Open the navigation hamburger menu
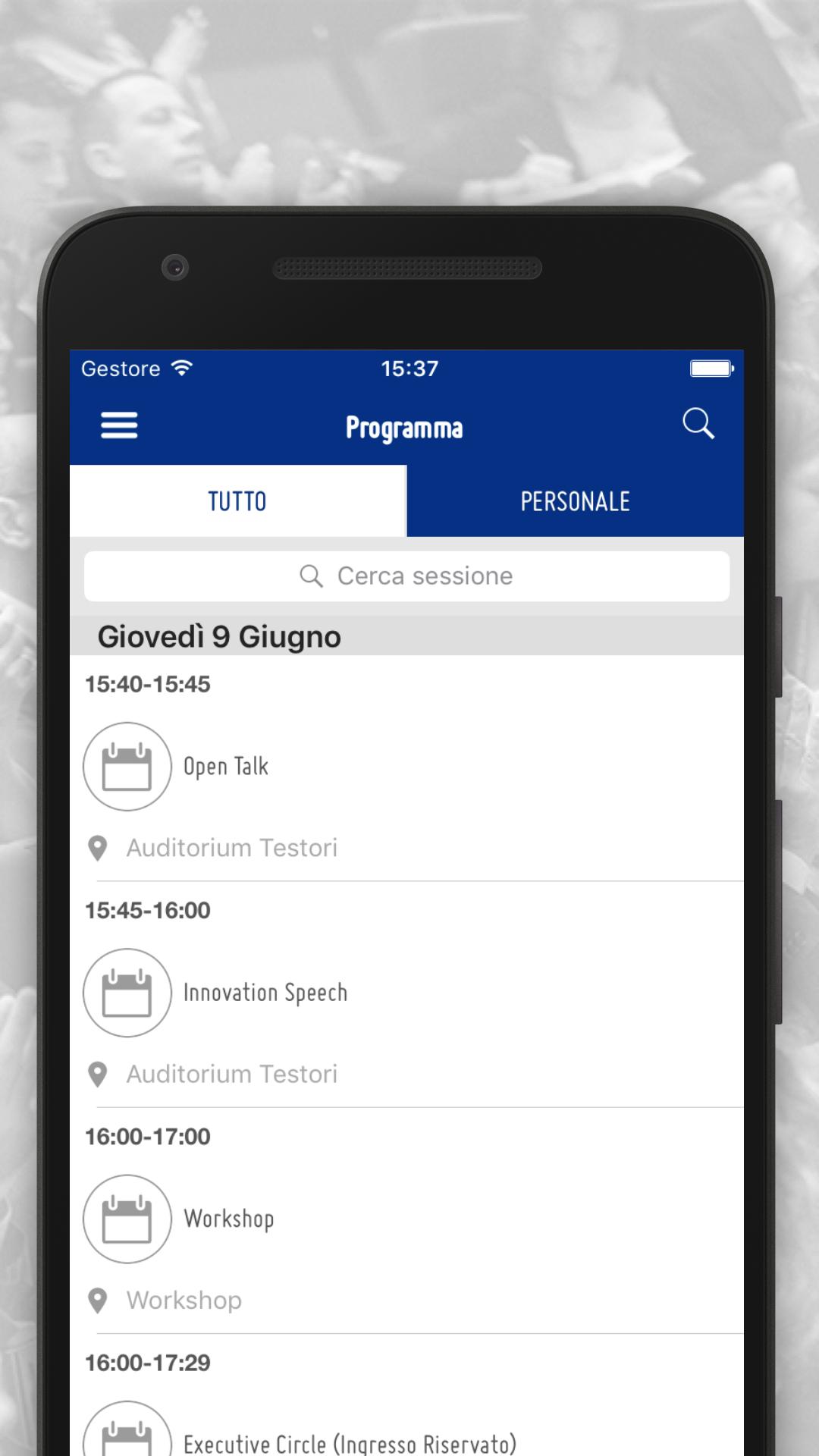Screen dimensions: 819x1456 tap(119, 426)
